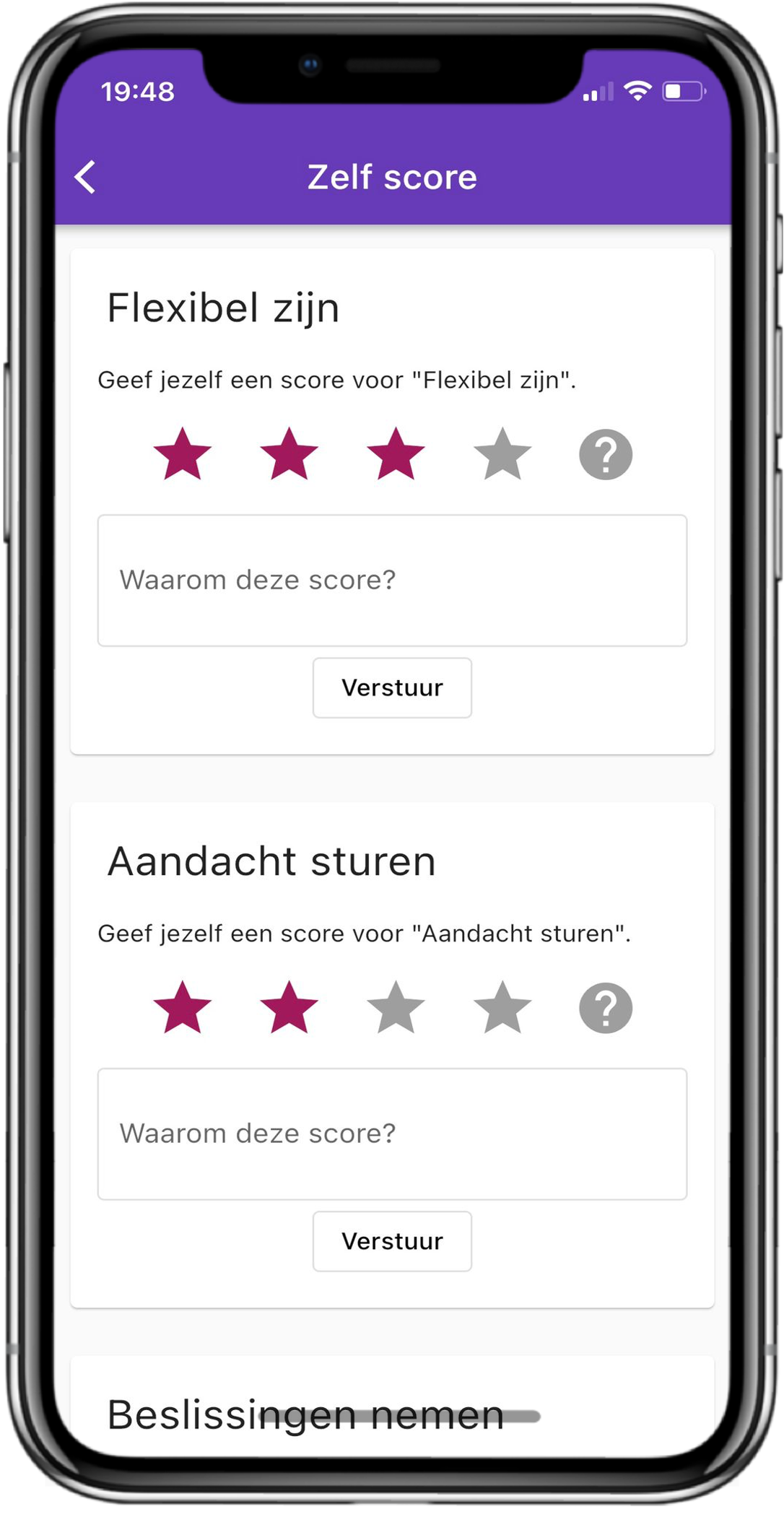Rate Aandacht sturen with one star
Viewport: 784px width, 1535px height.
coord(183,1008)
